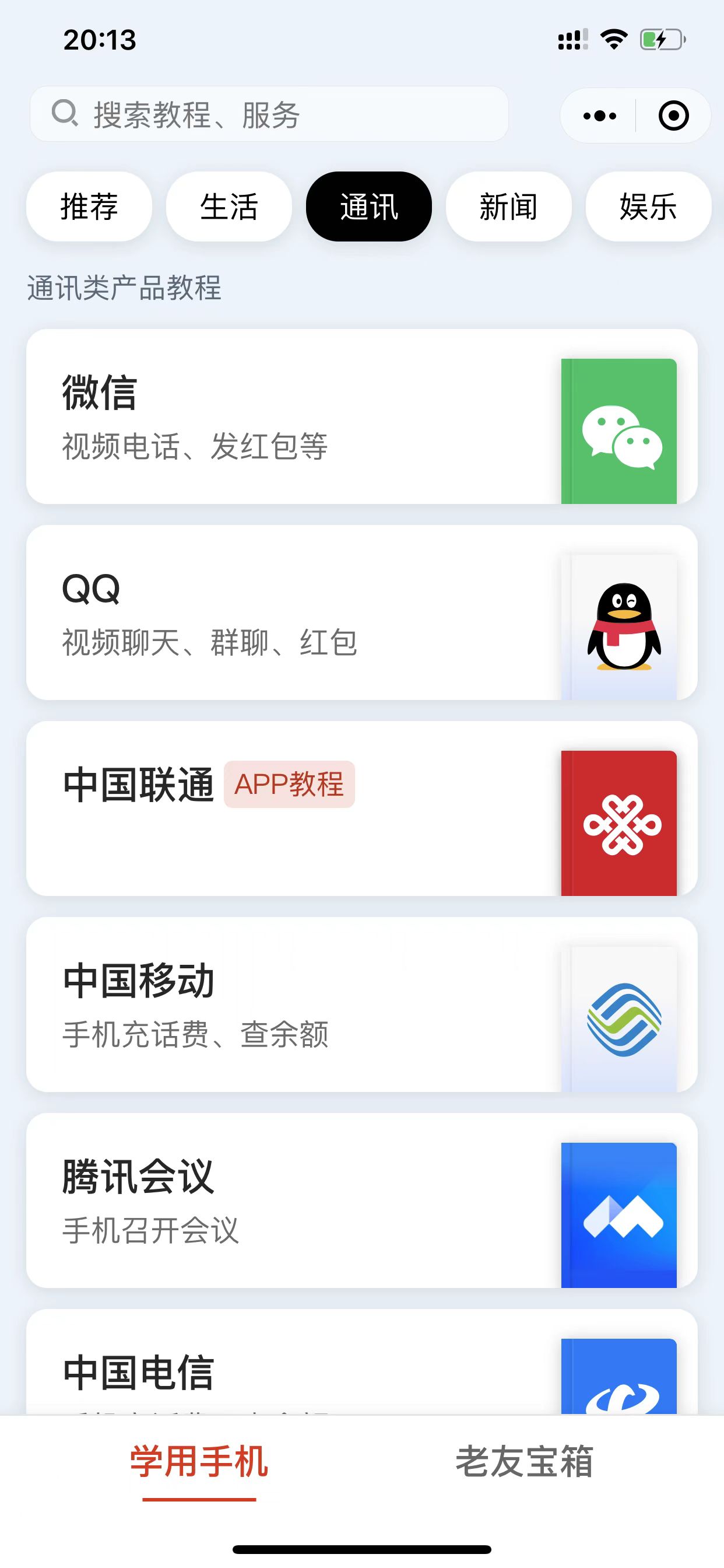The height and width of the screenshot is (1568, 724).
Task: Select the 通讯 category chip
Action: click(368, 206)
